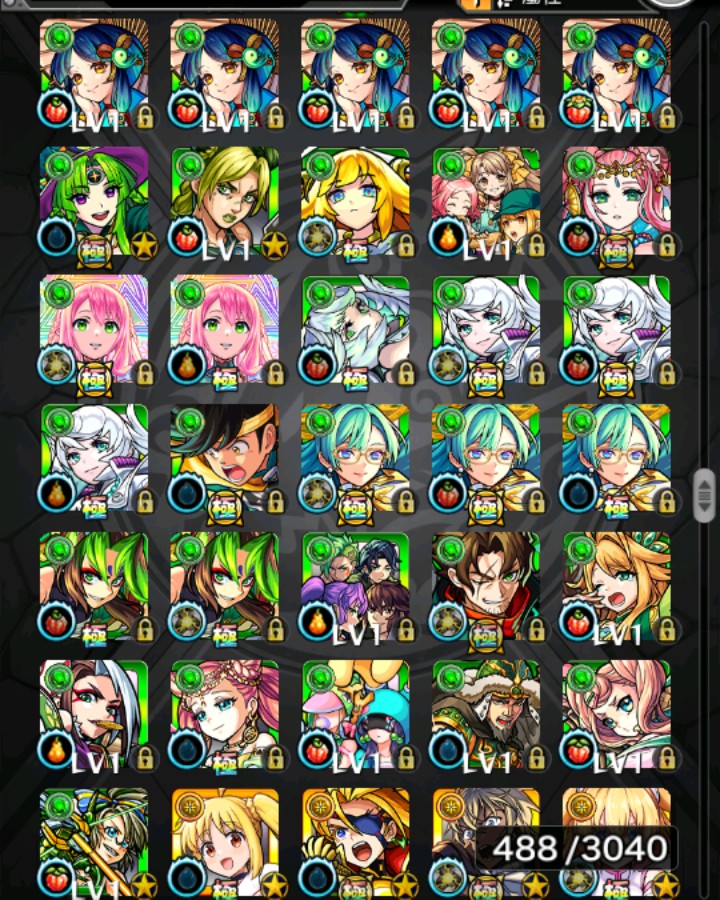Image resolution: width=720 pixels, height=900 pixels.
Task: Open the blonde pirate with eyepatch
Action: coord(355,840)
